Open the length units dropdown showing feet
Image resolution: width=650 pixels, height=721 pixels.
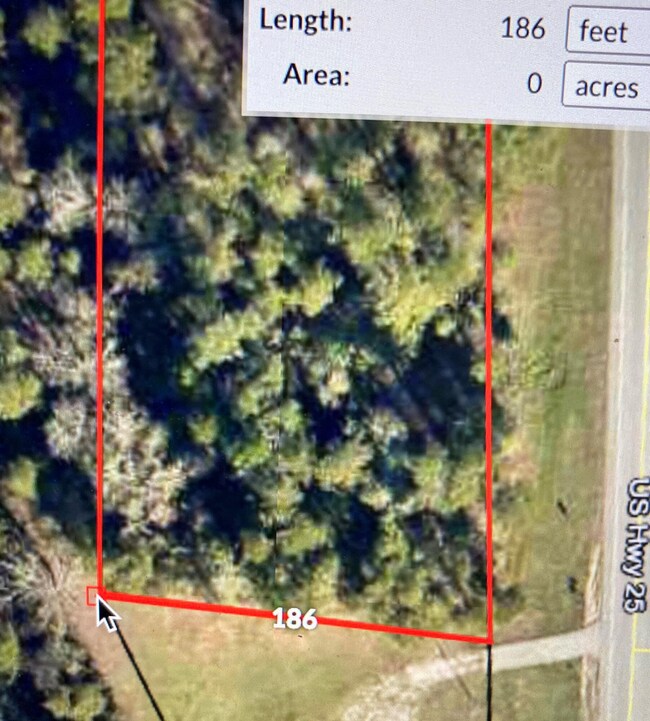[x=606, y=30]
